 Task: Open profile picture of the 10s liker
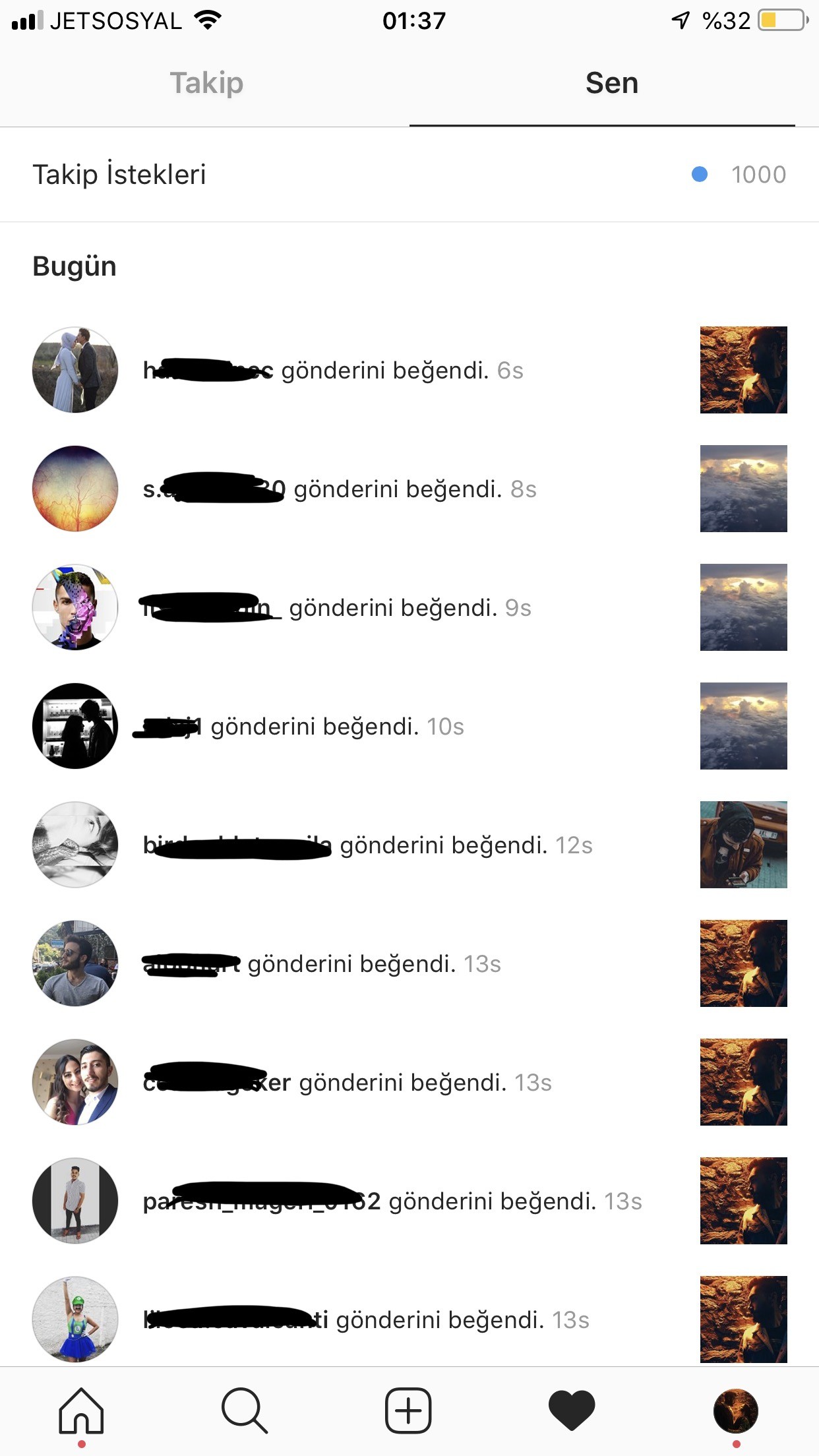point(75,726)
